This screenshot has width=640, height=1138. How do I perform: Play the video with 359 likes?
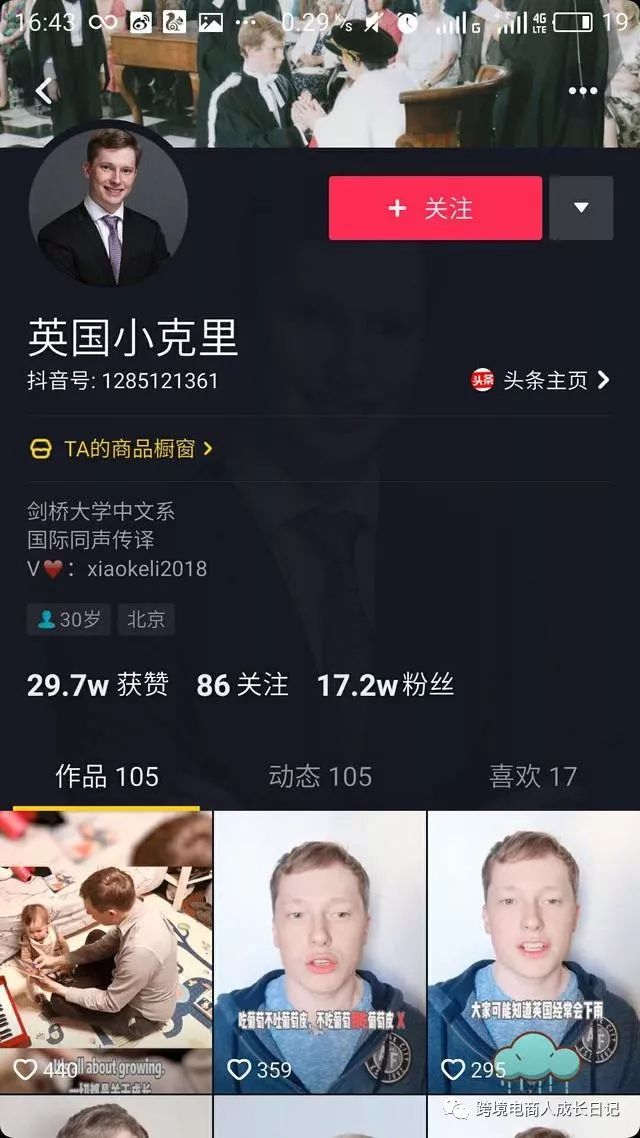click(x=320, y=950)
